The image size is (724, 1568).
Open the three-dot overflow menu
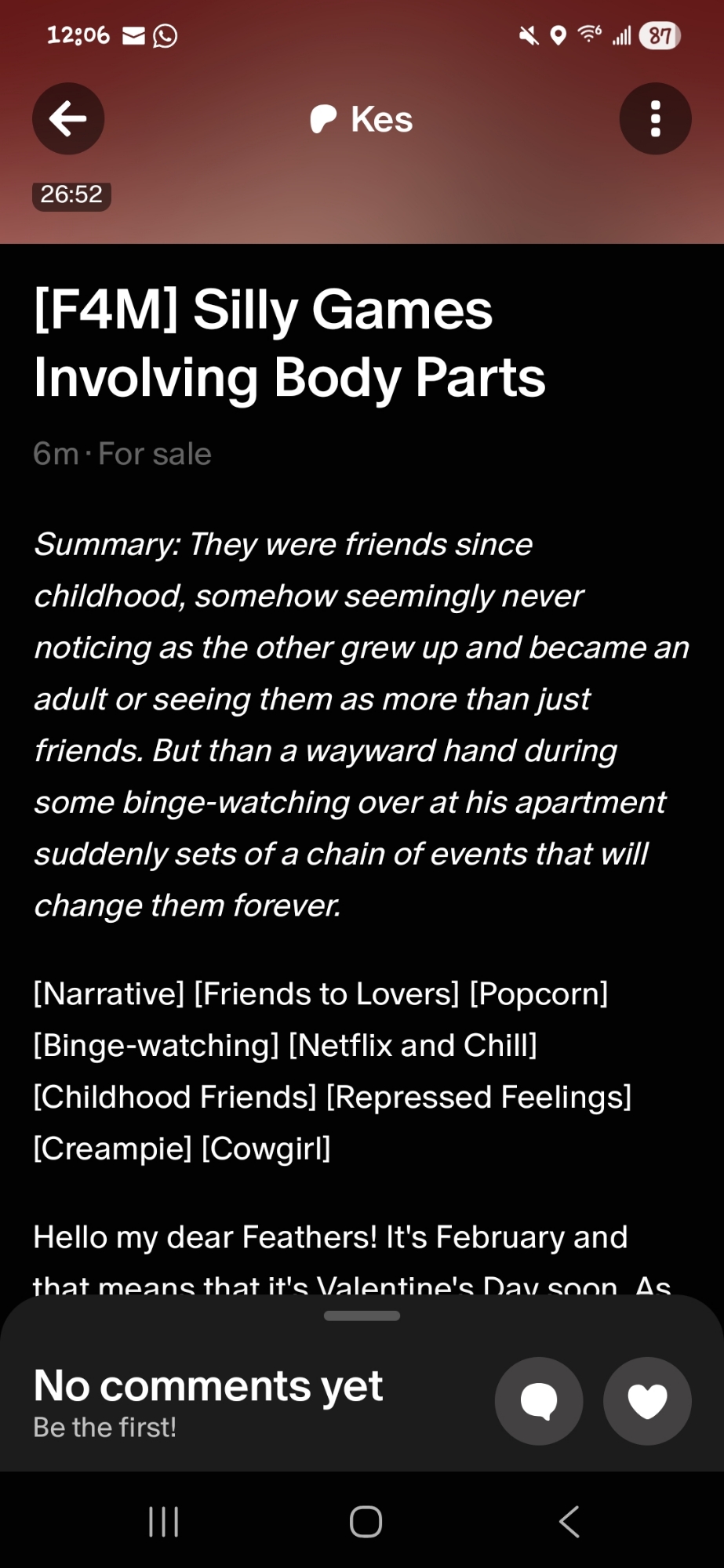(x=655, y=119)
